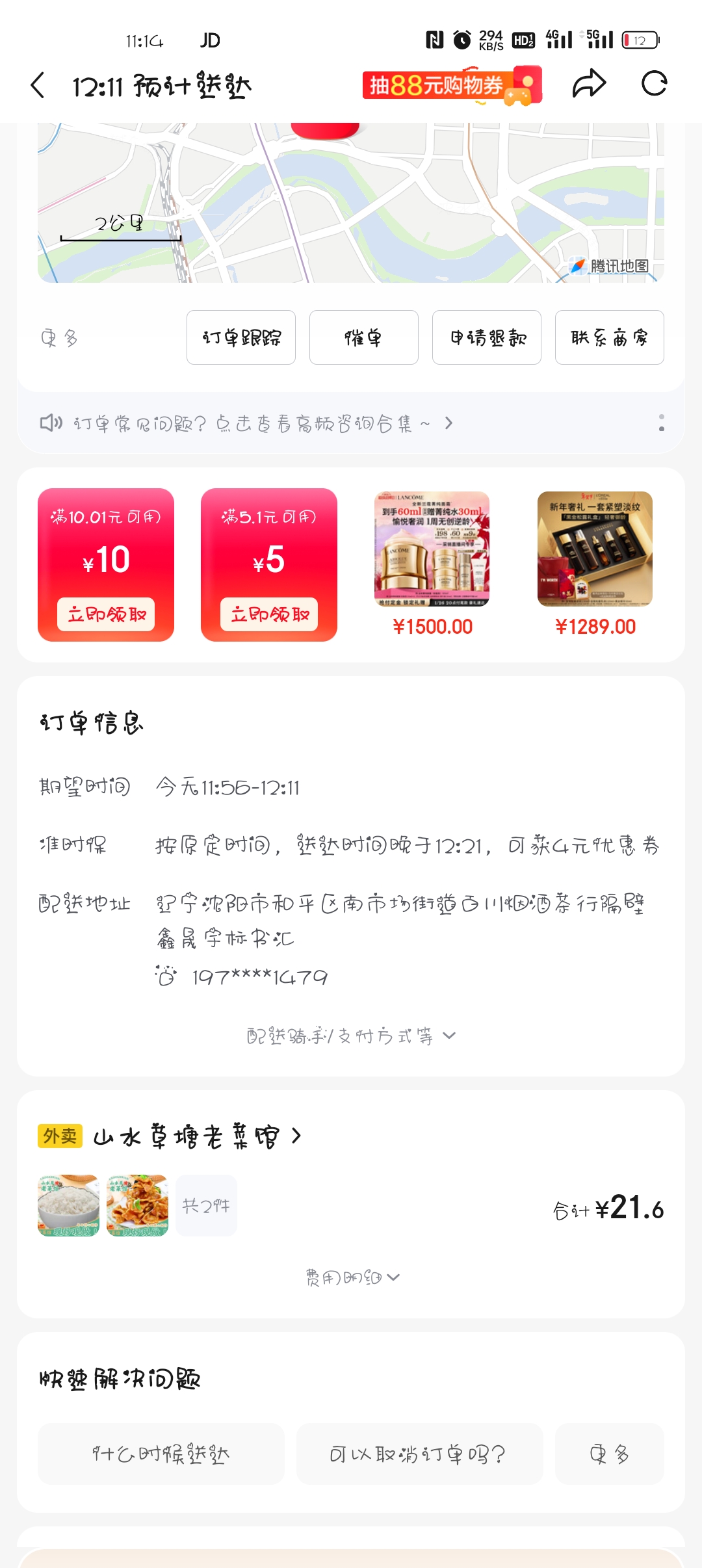Share this order page
The width and height of the screenshot is (702, 1568).
pyautogui.click(x=589, y=84)
